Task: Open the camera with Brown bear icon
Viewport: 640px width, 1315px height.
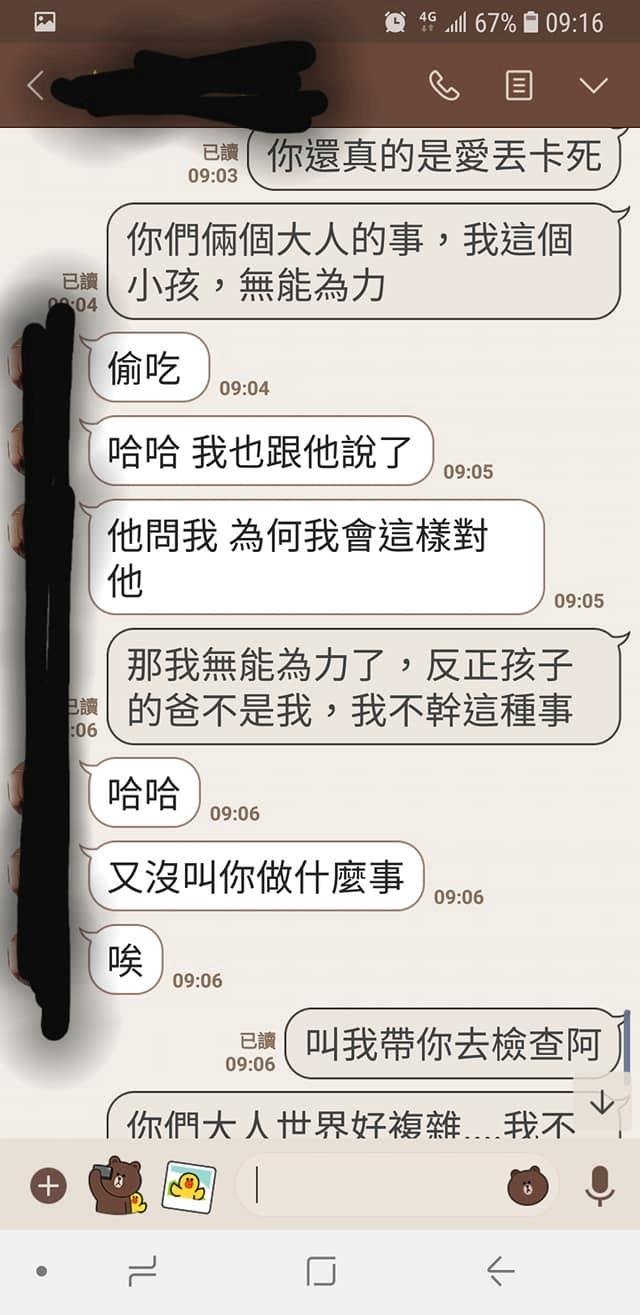Action: (119, 1185)
